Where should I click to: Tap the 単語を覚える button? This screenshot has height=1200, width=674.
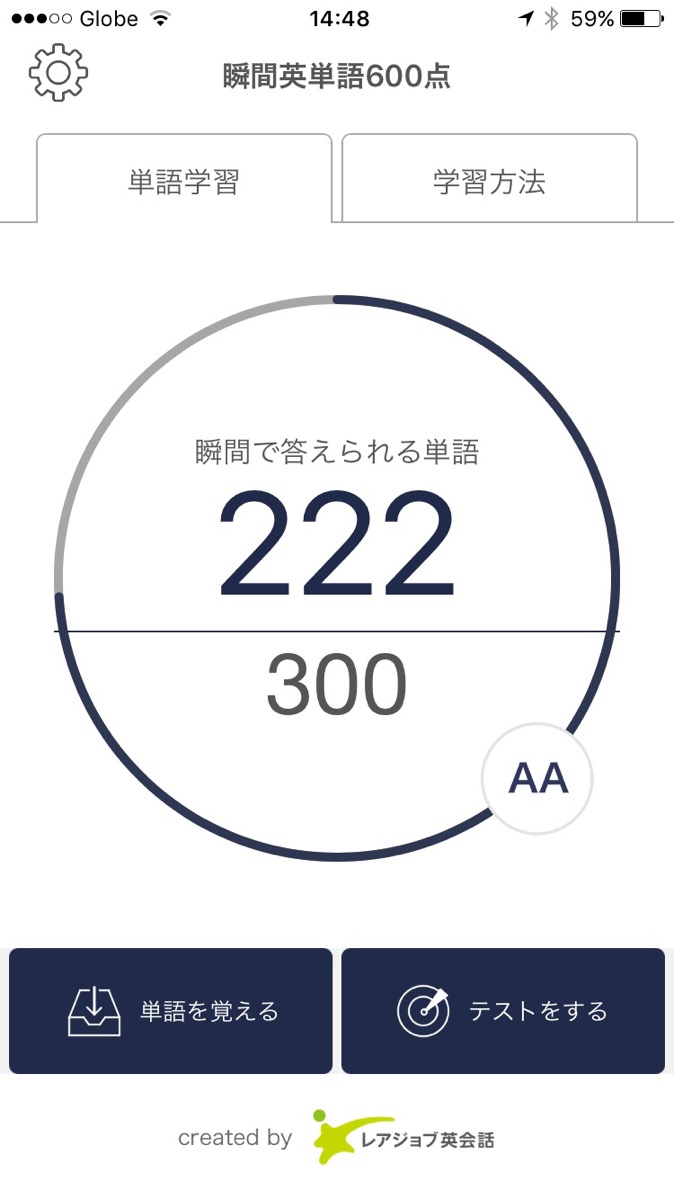[x=171, y=1011]
